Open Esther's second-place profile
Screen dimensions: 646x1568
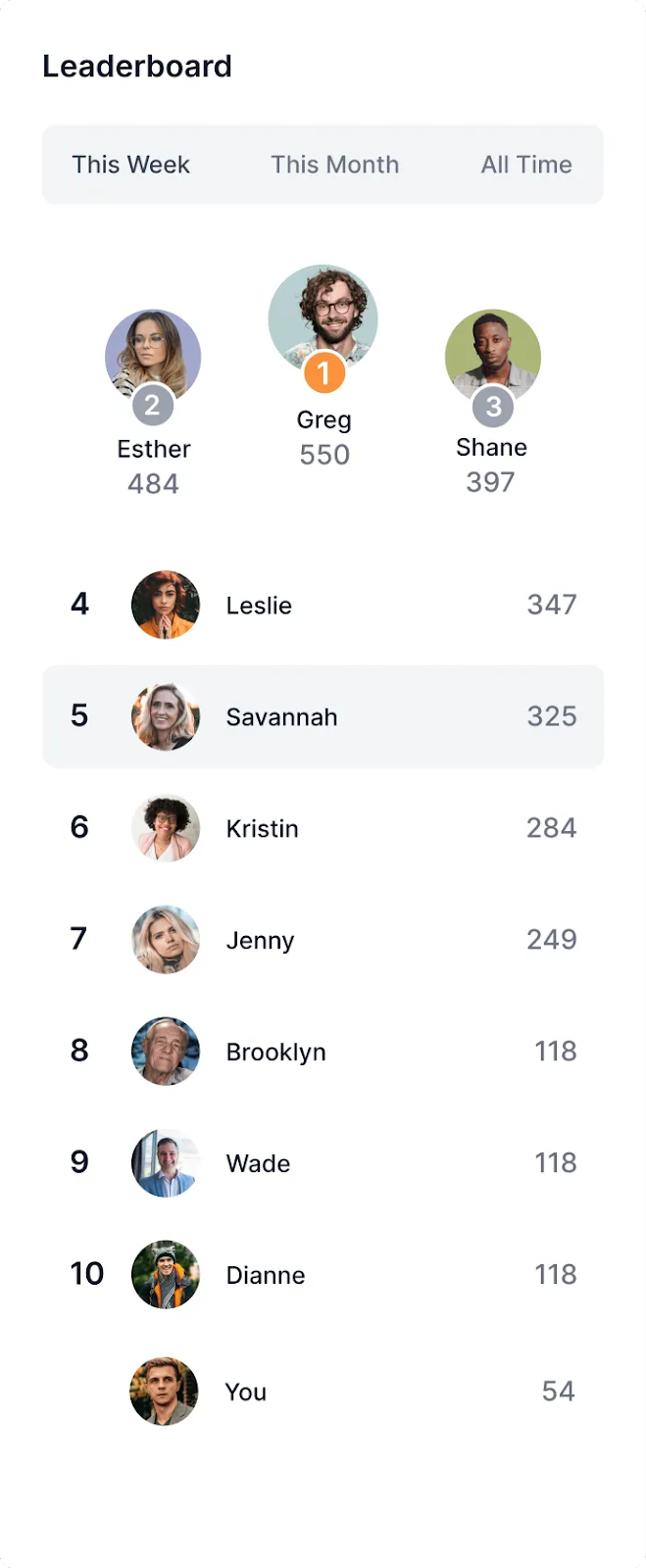(x=153, y=357)
